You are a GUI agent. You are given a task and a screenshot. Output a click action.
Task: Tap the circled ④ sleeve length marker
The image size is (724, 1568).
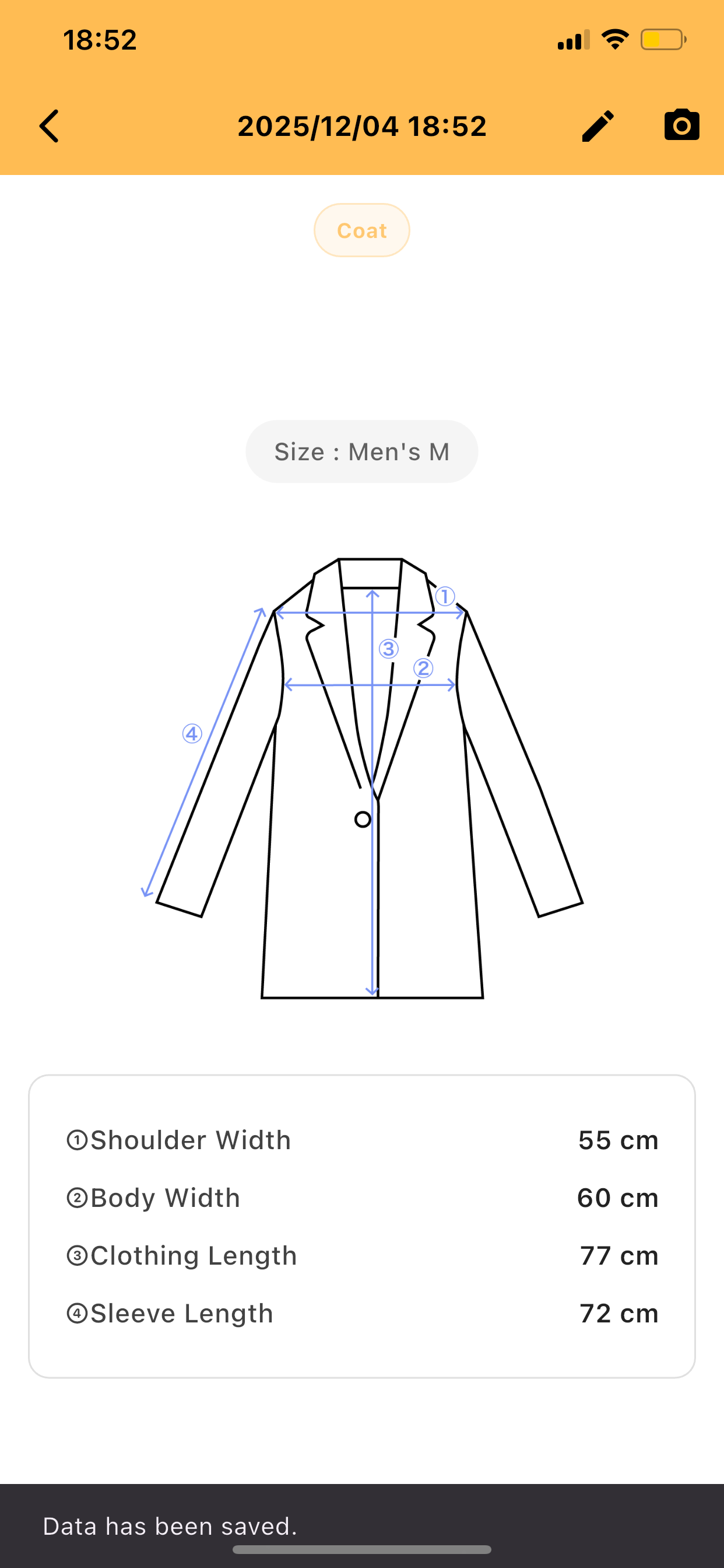point(192,734)
